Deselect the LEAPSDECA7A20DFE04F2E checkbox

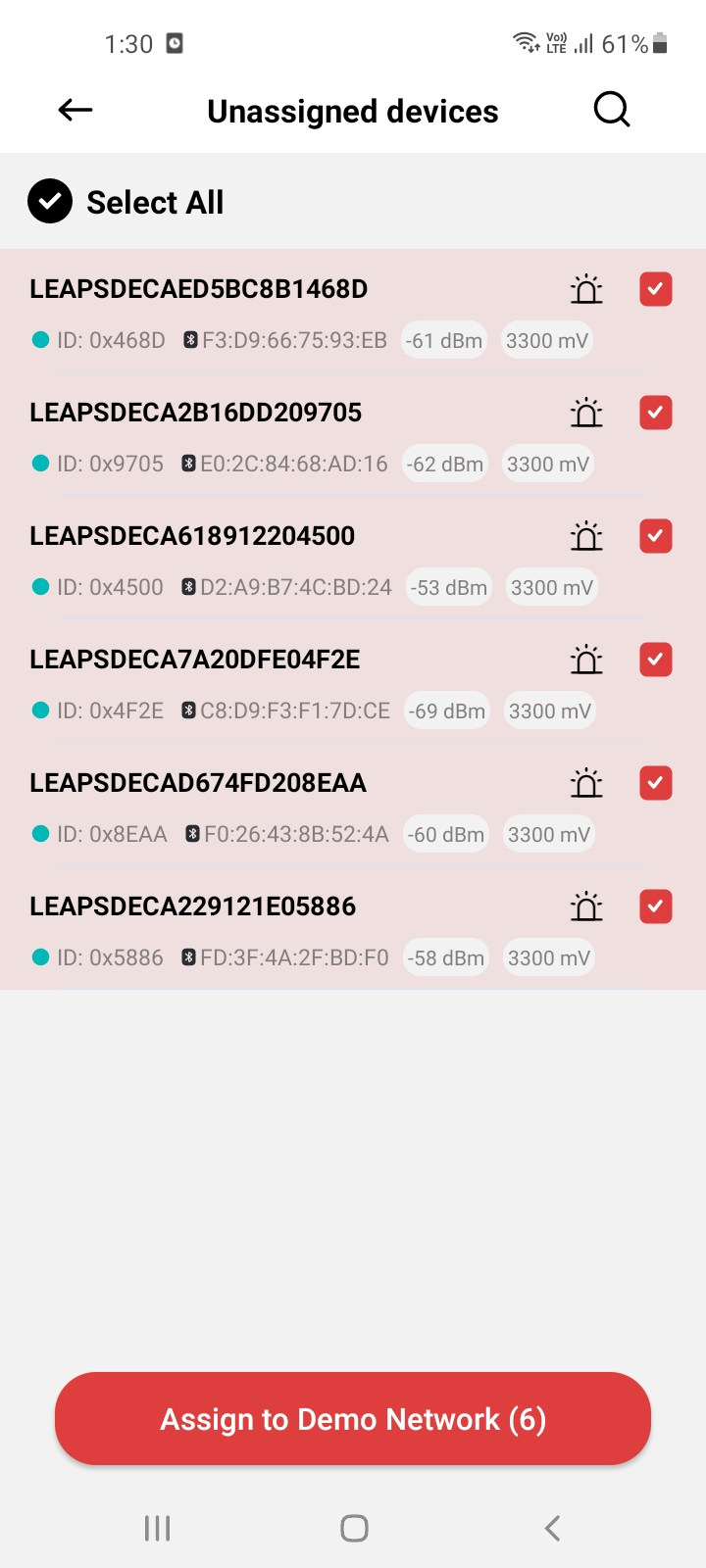click(x=656, y=660)
